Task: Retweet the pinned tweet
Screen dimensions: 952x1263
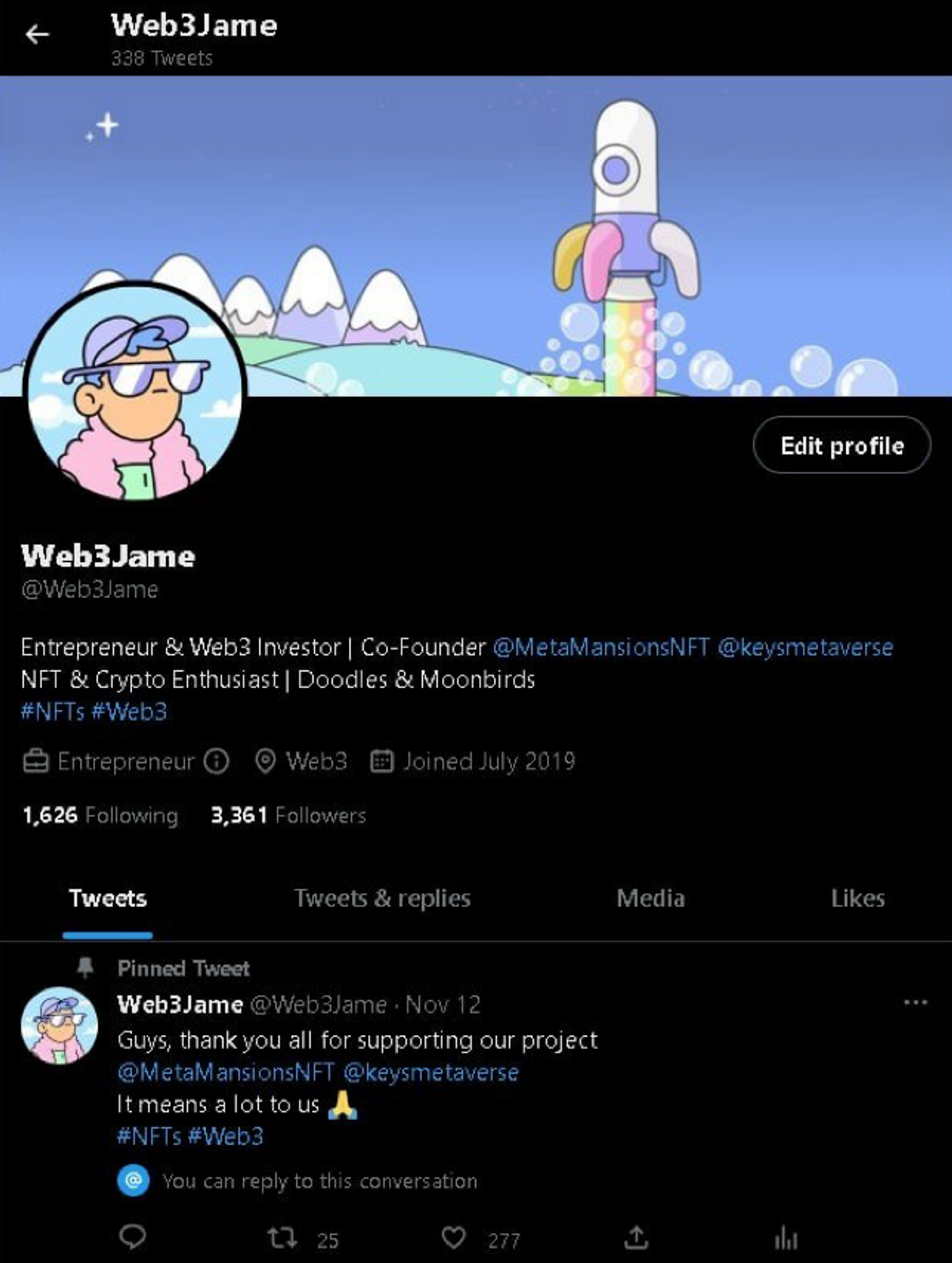Action: click(282, 1237)
